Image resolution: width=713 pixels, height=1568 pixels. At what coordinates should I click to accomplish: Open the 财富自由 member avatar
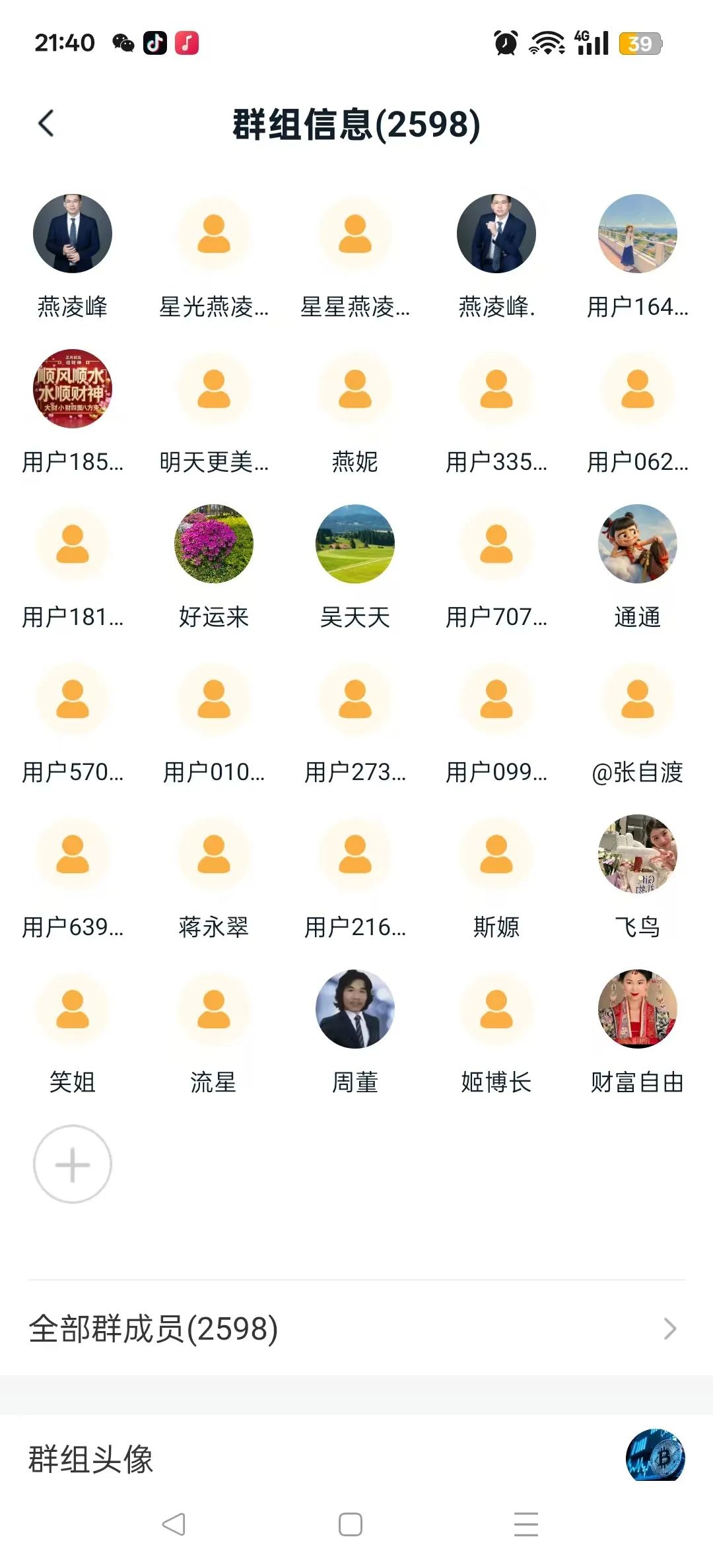(637, 1008)
